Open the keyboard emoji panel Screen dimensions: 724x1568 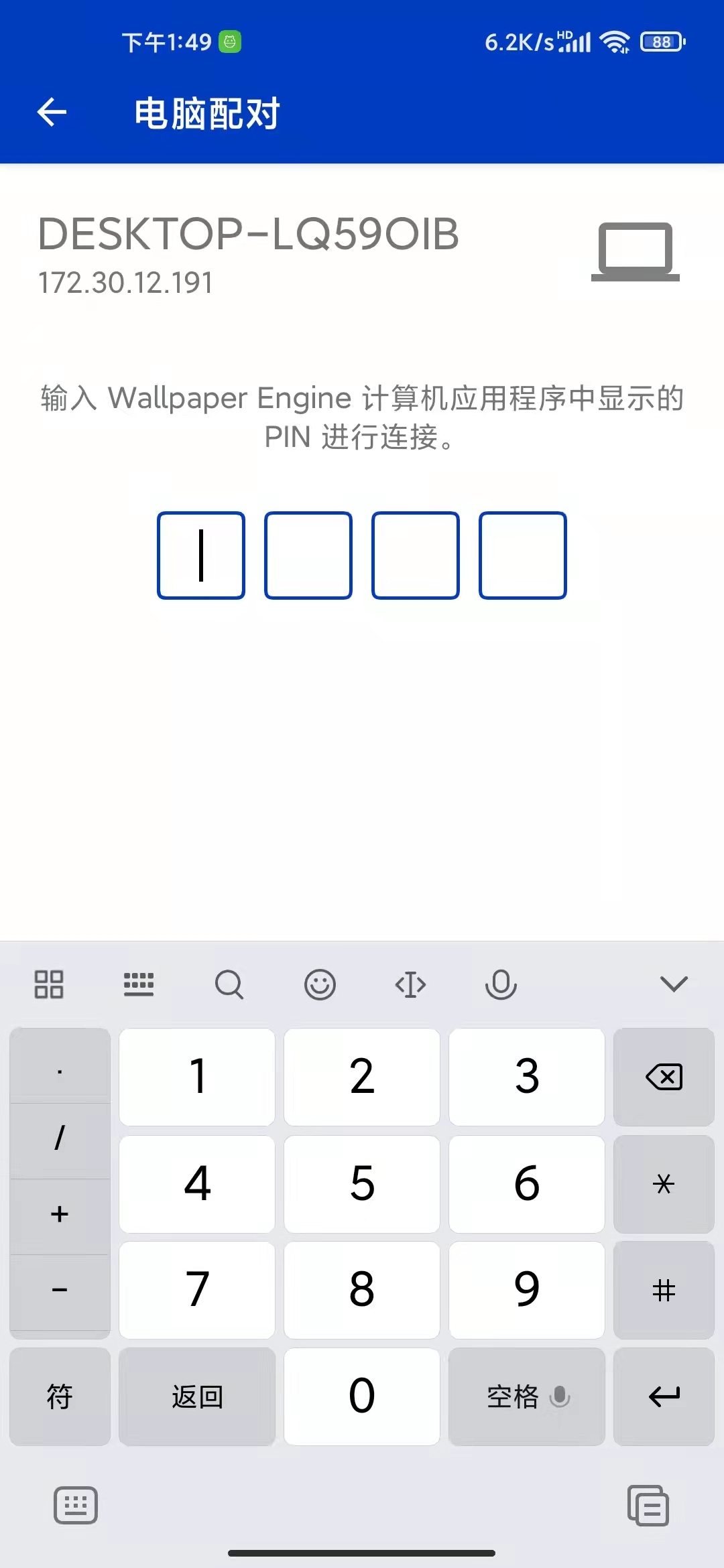[320, 984]
